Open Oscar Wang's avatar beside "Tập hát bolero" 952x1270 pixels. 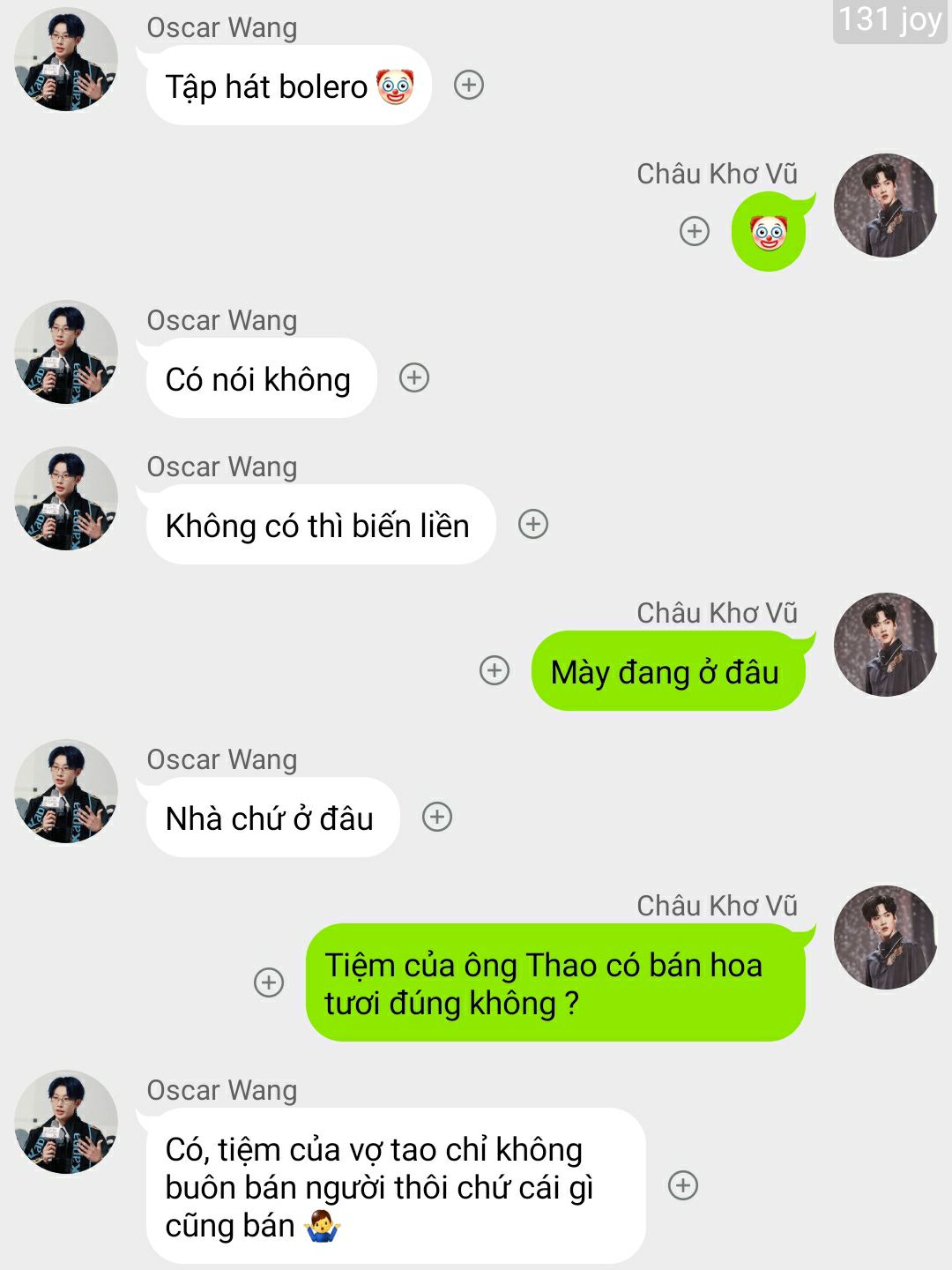coord(66,60)
